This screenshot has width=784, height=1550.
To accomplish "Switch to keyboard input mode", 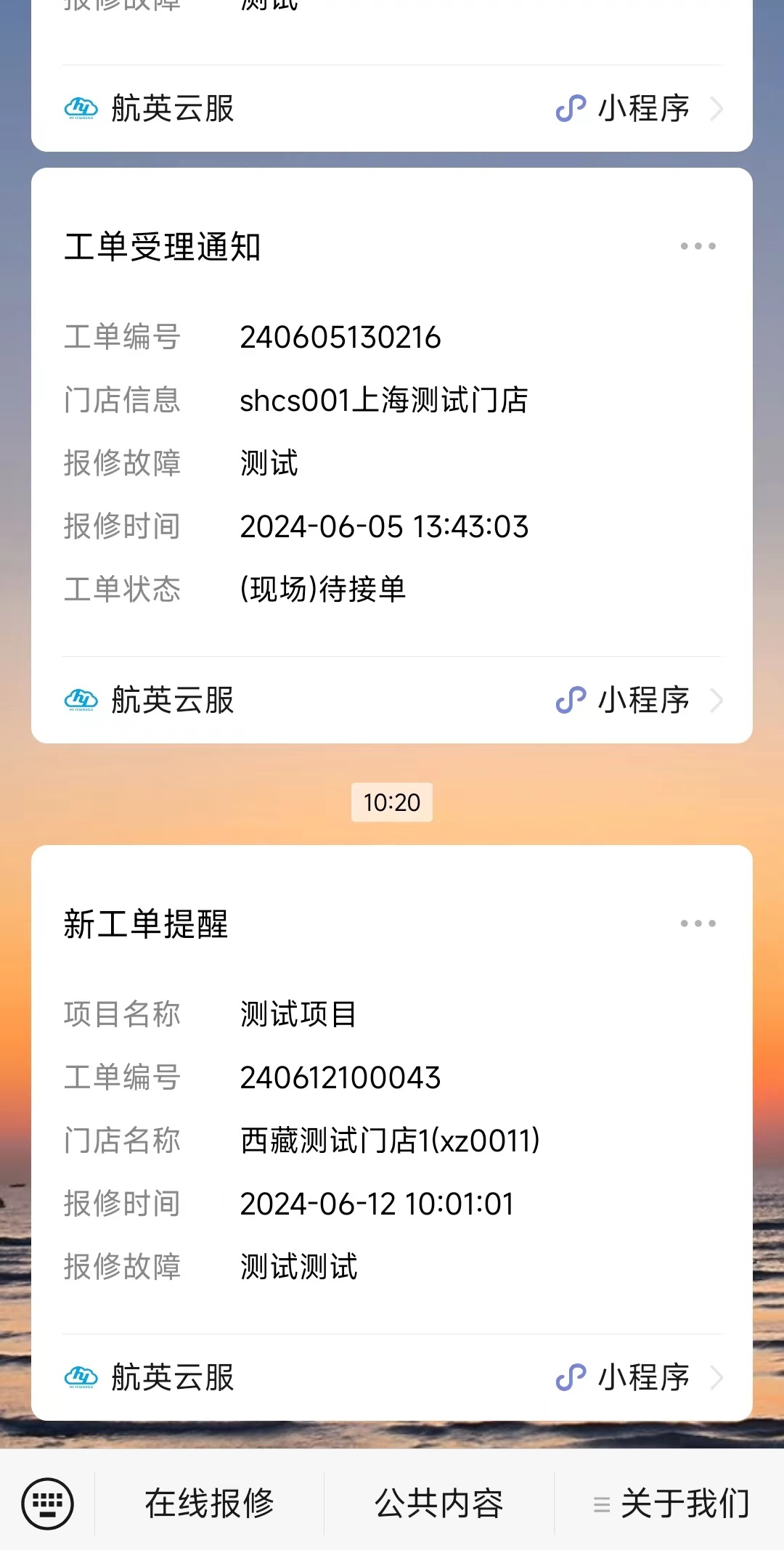I will 48,1503.
